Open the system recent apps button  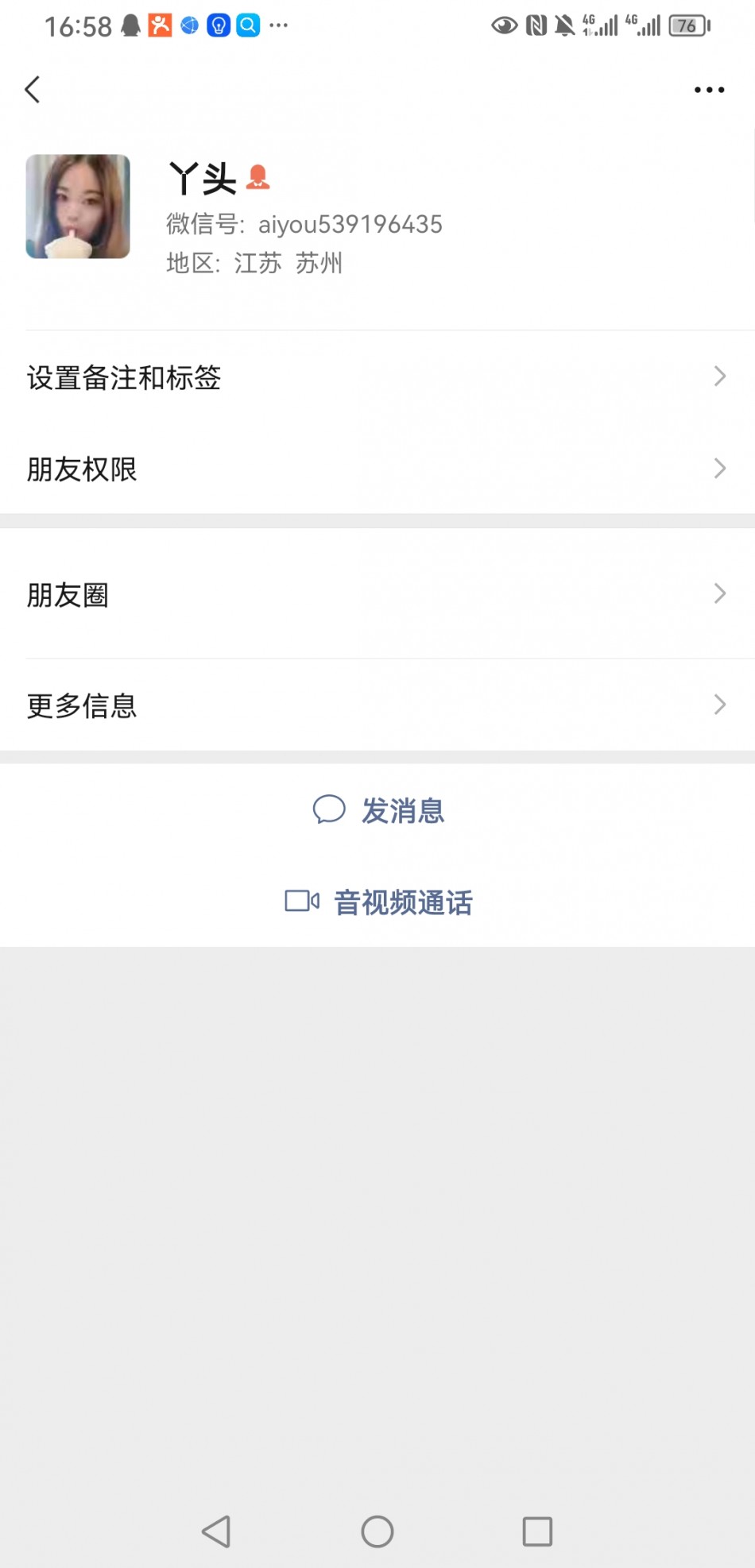[x=537, y=1531]
